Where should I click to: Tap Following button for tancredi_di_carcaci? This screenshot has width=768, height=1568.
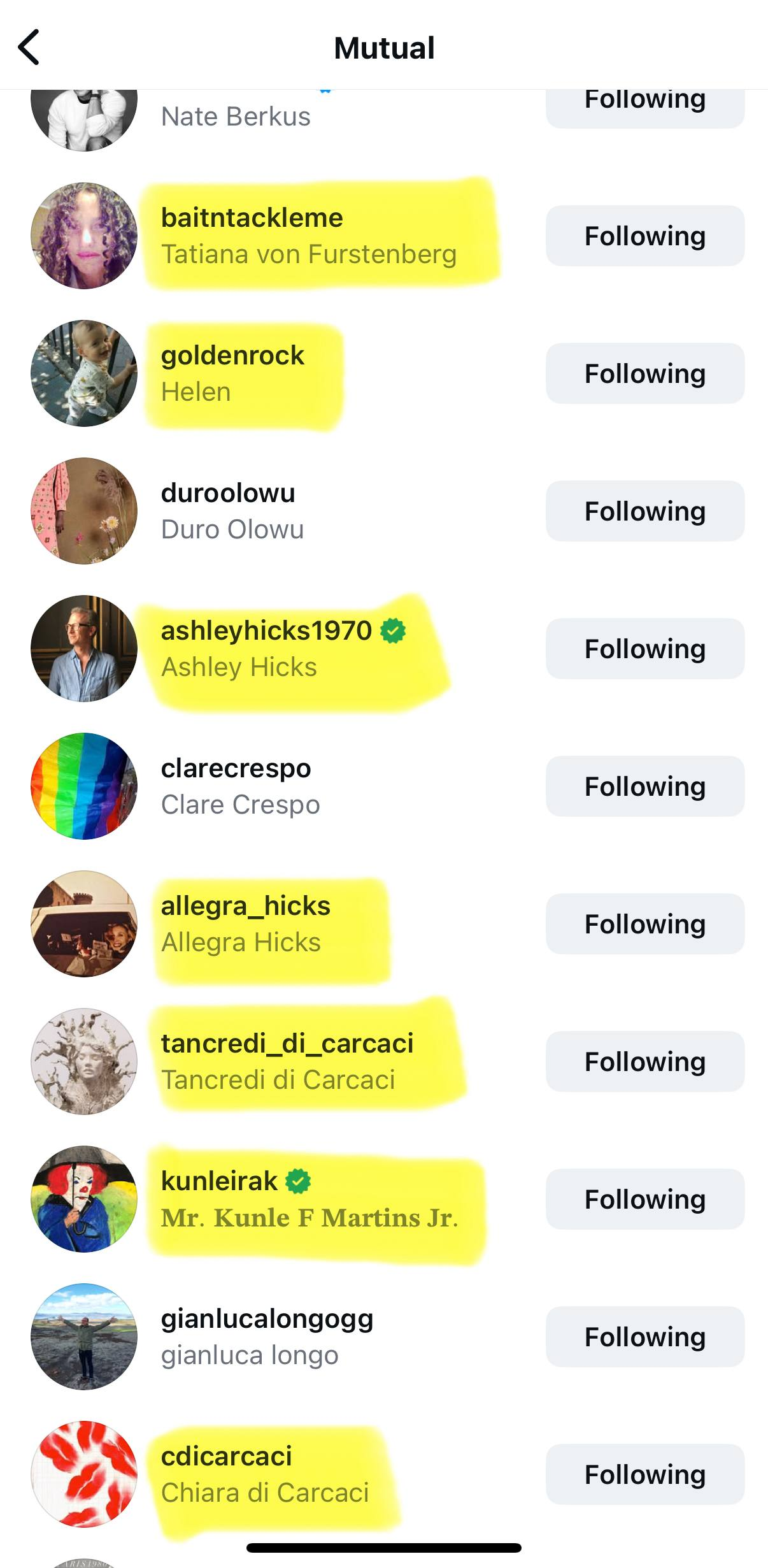[x=644, y=1062]
